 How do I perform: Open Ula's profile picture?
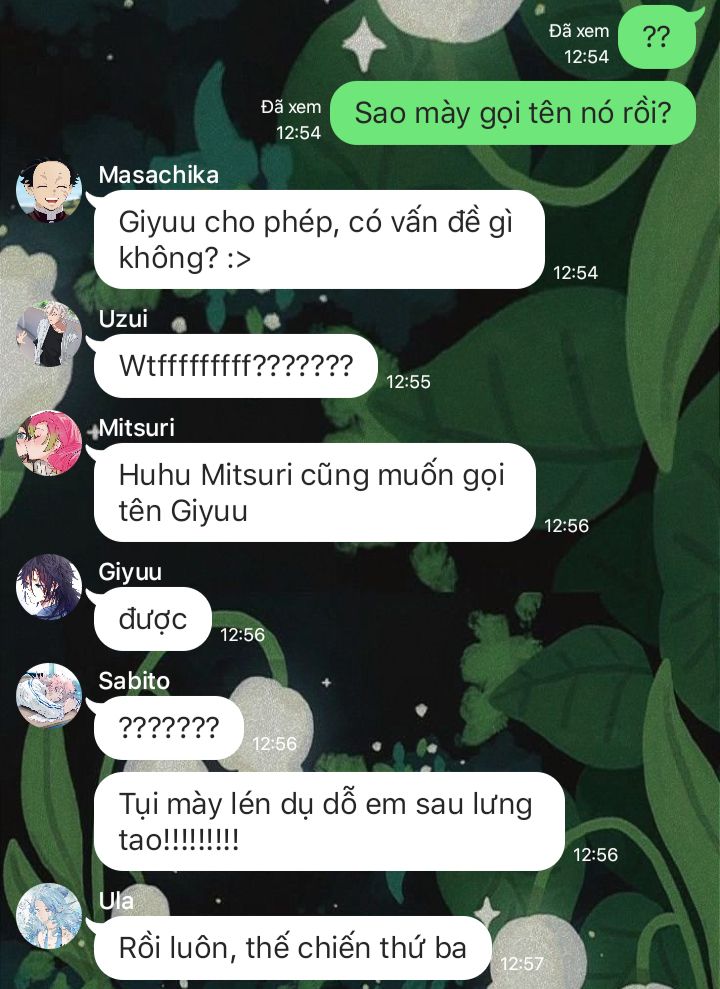click(x=48, y=915)
